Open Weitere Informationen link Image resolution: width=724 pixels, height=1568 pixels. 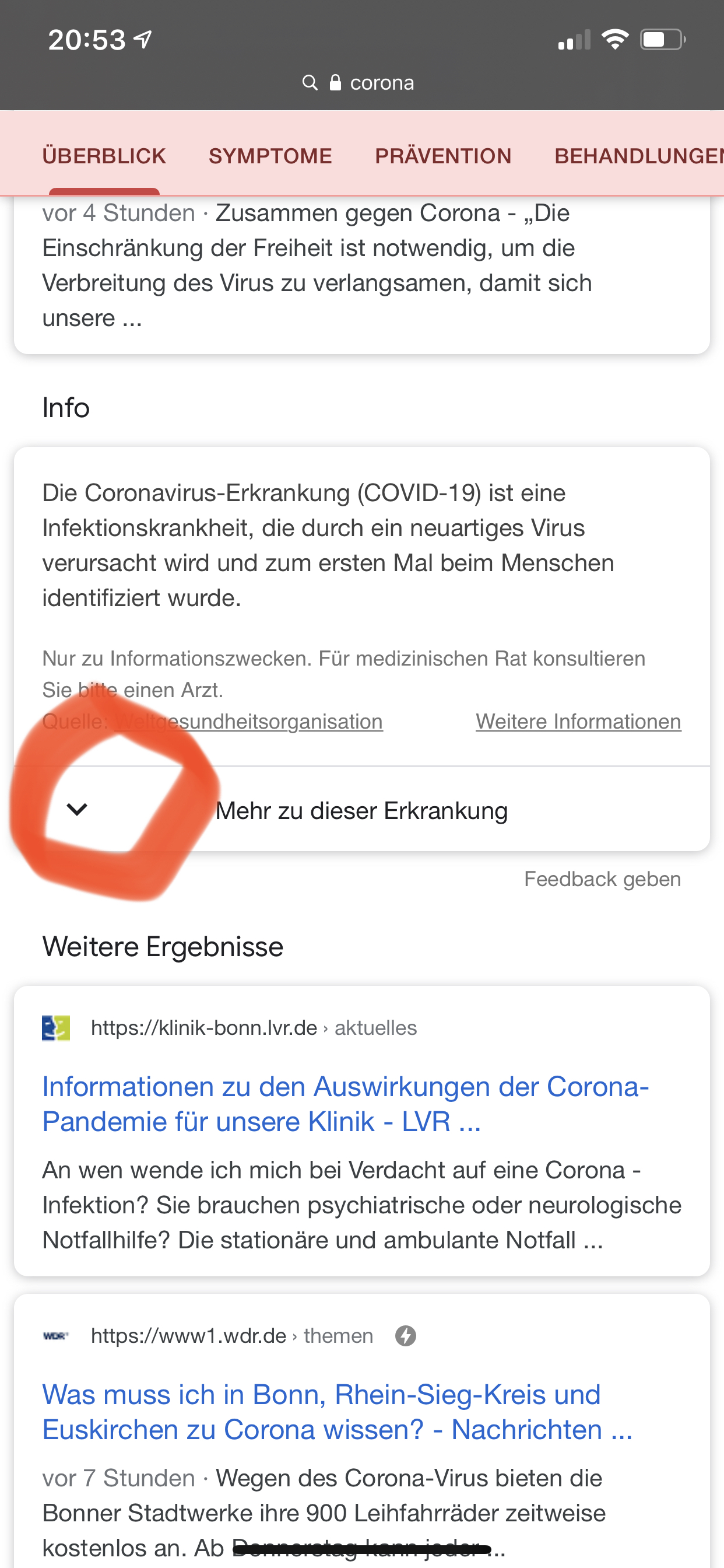[578, 722]
